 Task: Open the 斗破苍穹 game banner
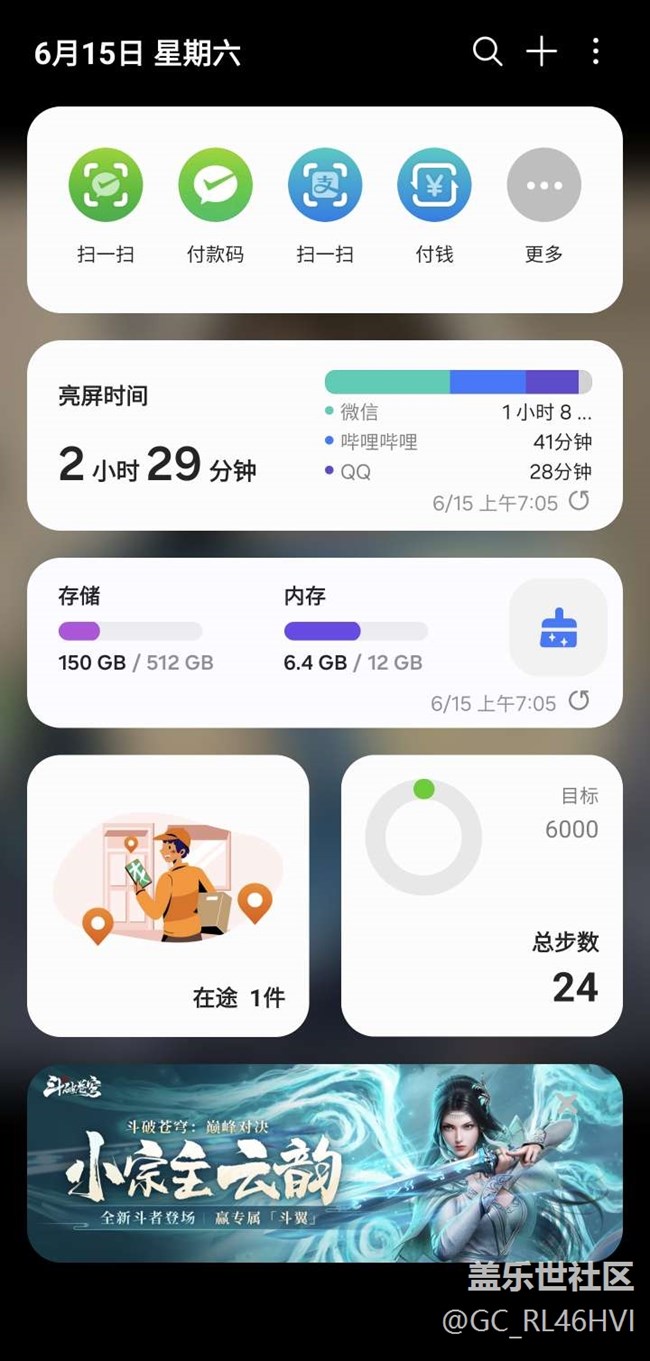pyautogui.click(x=300, y=1165)
